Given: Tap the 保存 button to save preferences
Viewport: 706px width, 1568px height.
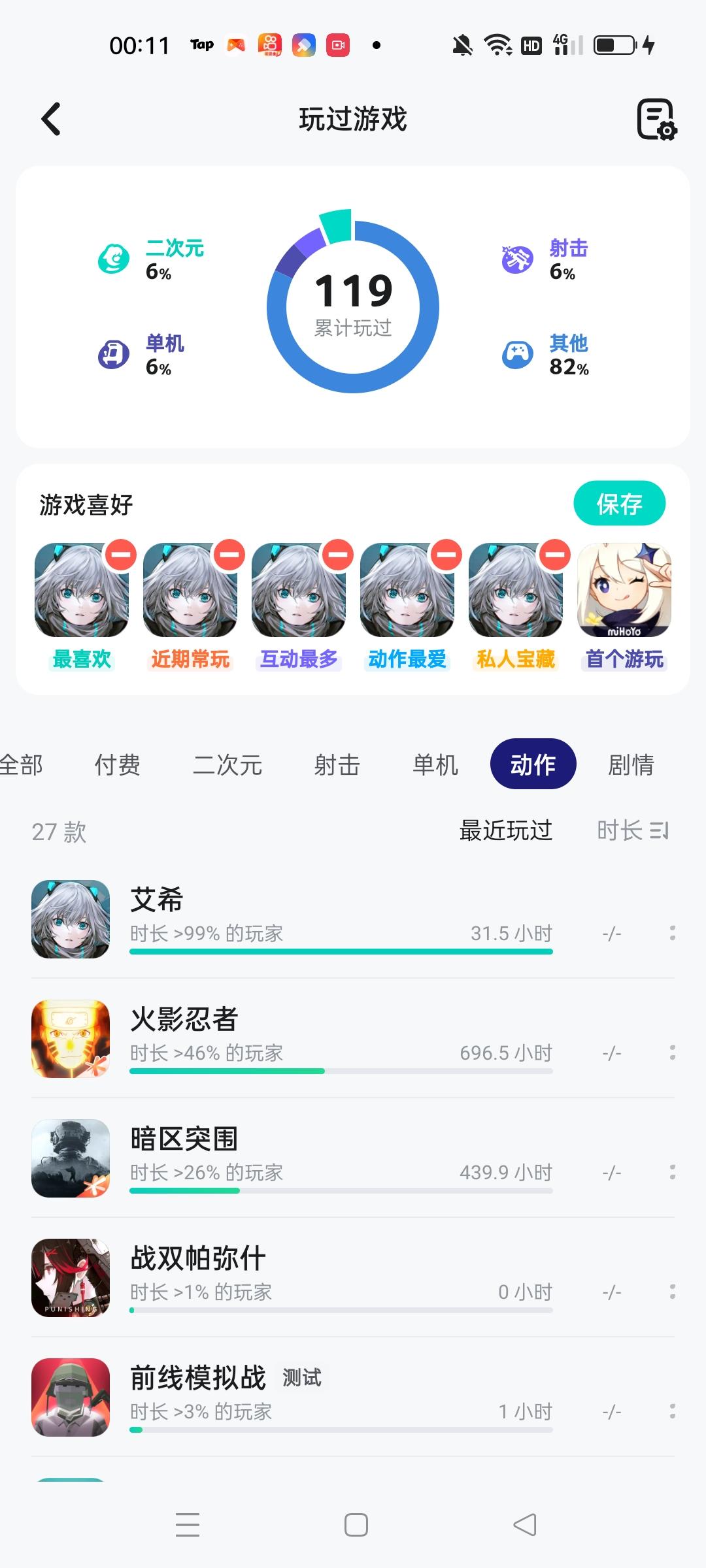Looking at the screenshot, I should (620, 503).
